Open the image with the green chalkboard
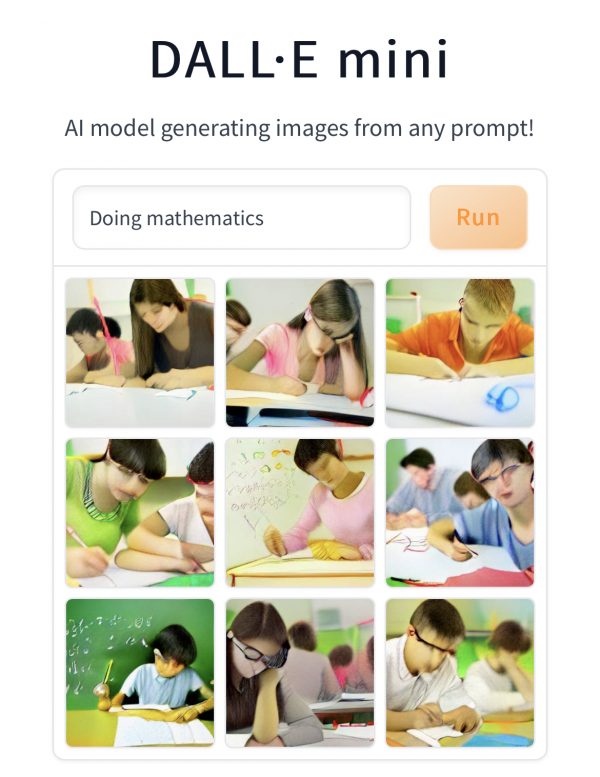Image resolution: width=600 pixels, height=777 pixels. point(140,672)
